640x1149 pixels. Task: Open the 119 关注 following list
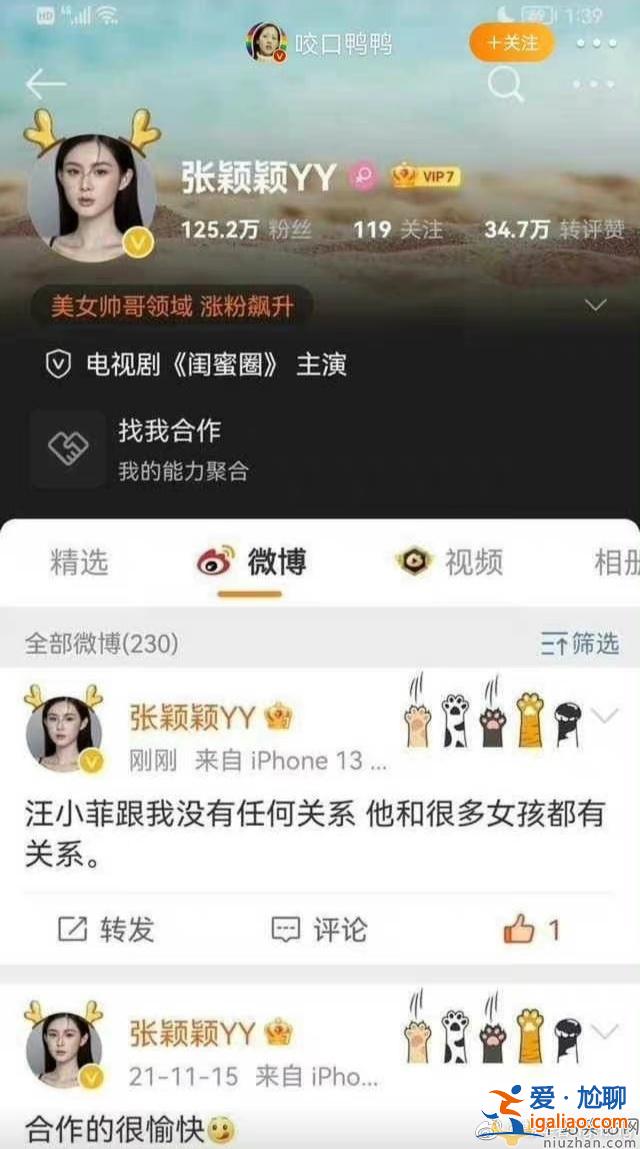click(x=397, y=229)
